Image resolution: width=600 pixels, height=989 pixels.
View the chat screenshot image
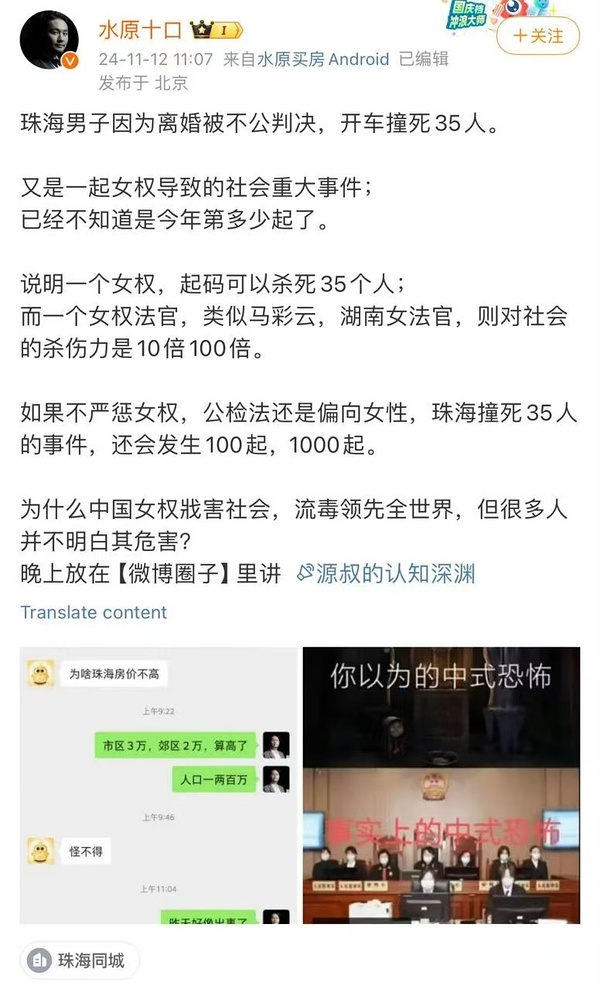tap(157, 785)
